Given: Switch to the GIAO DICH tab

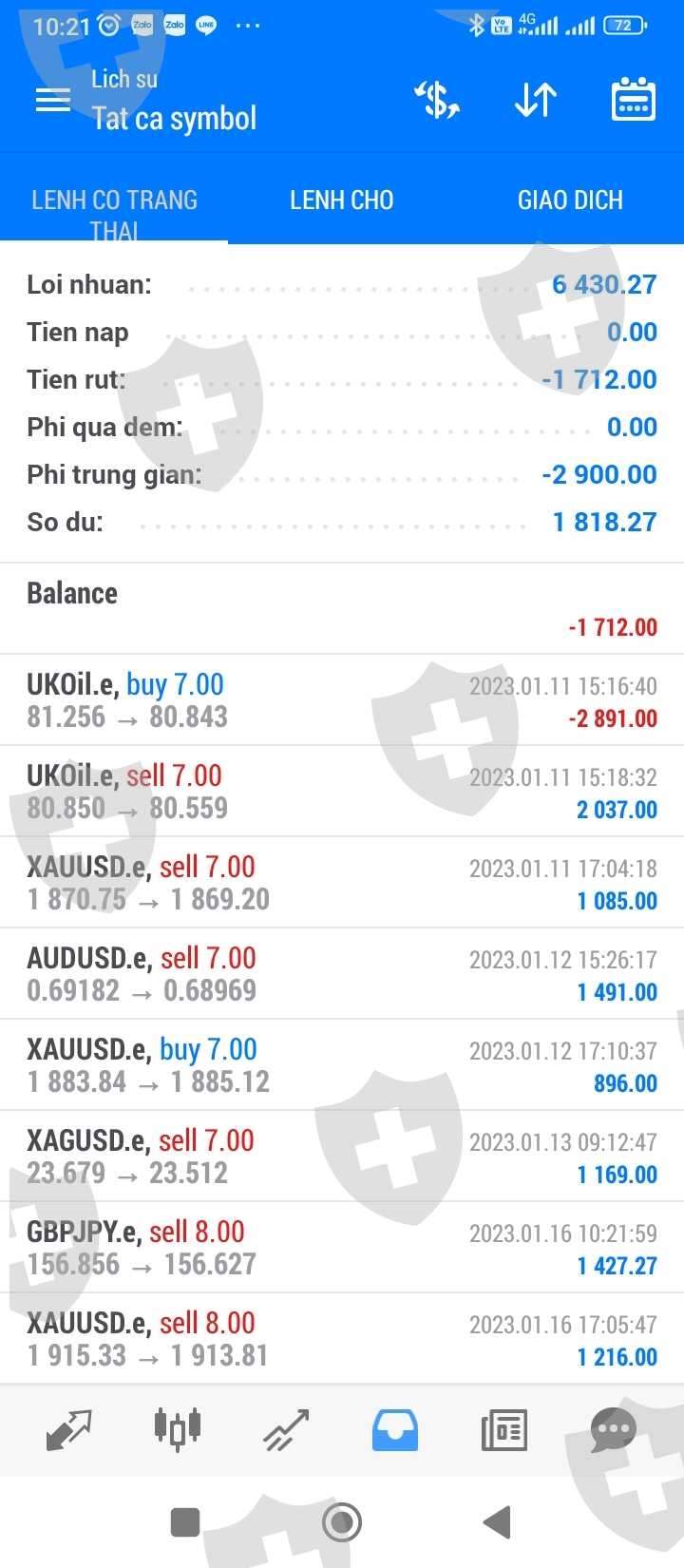Looking at the screenshot, I should (x=570, y=201).
